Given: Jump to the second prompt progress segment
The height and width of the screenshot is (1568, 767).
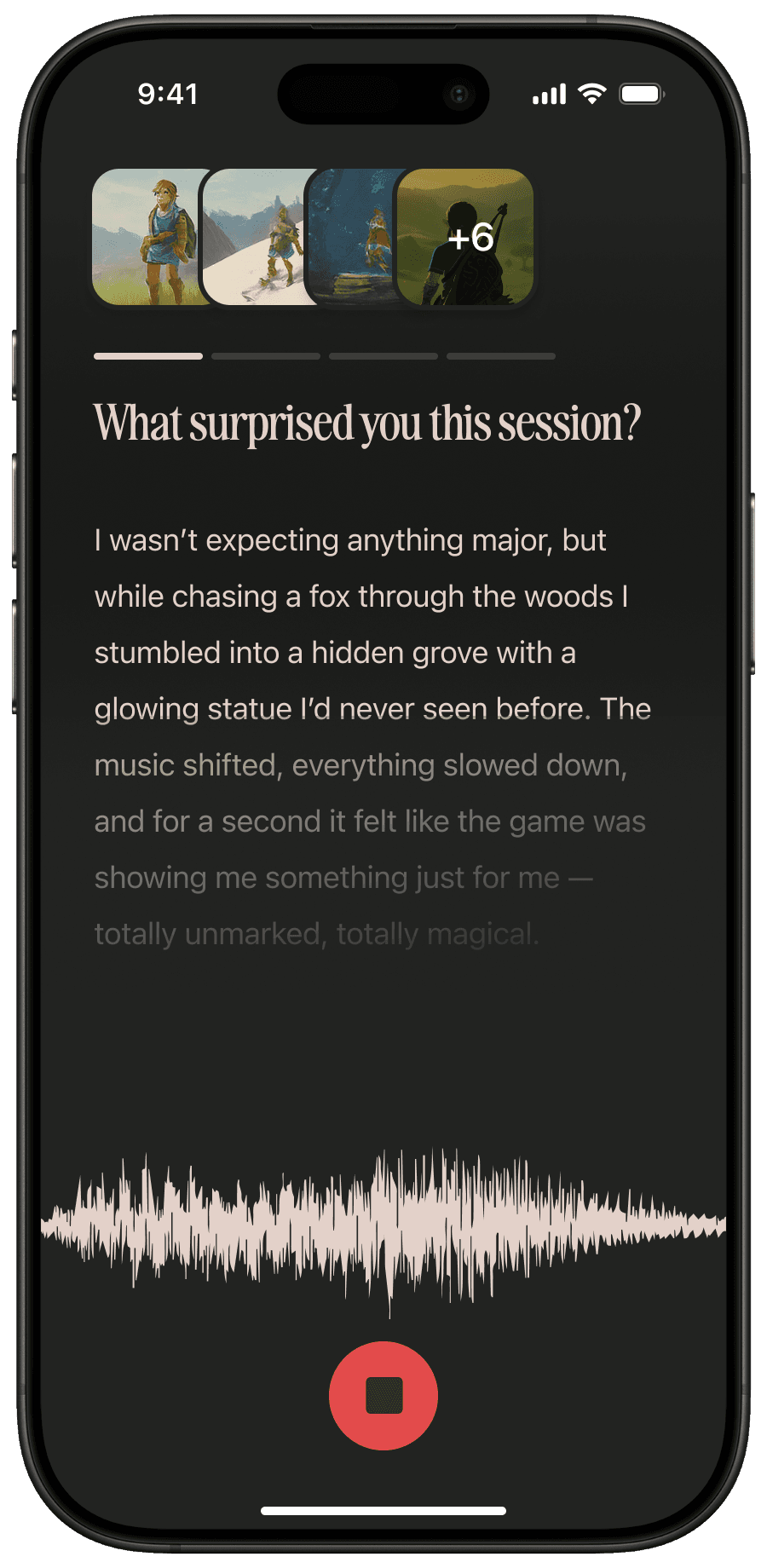Looking at the screenshot, I should coord(266,356).
